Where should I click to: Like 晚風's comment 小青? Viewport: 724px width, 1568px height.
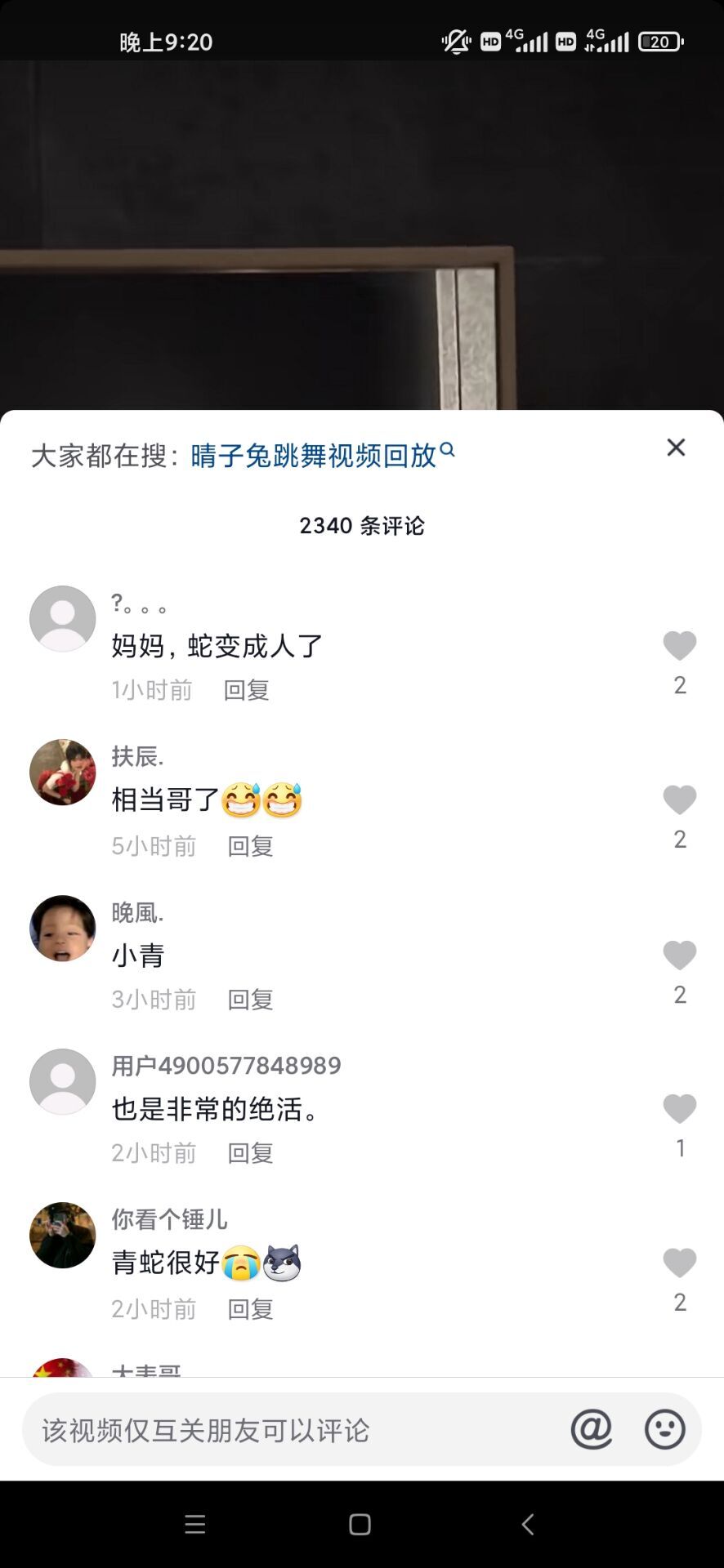[x=679, y=955]
